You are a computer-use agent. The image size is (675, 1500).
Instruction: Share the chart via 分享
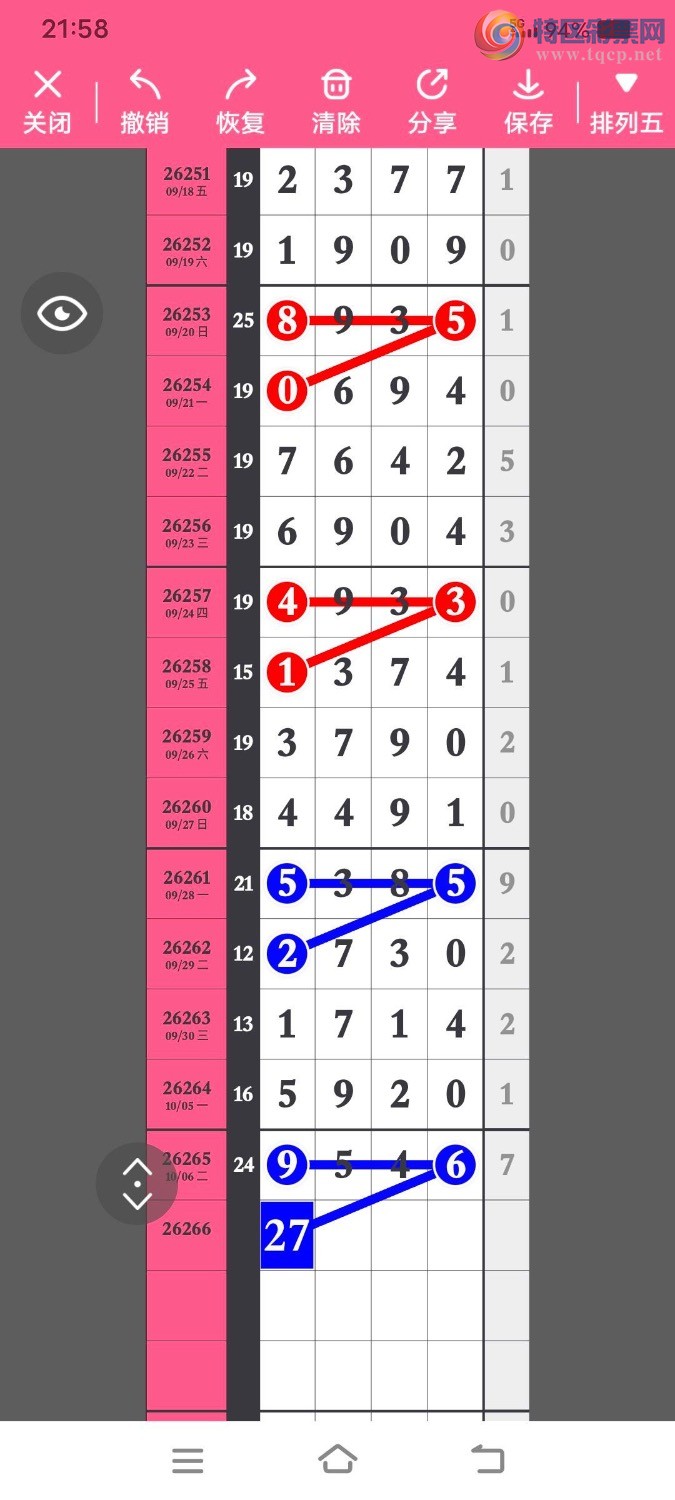coord(432,102)
